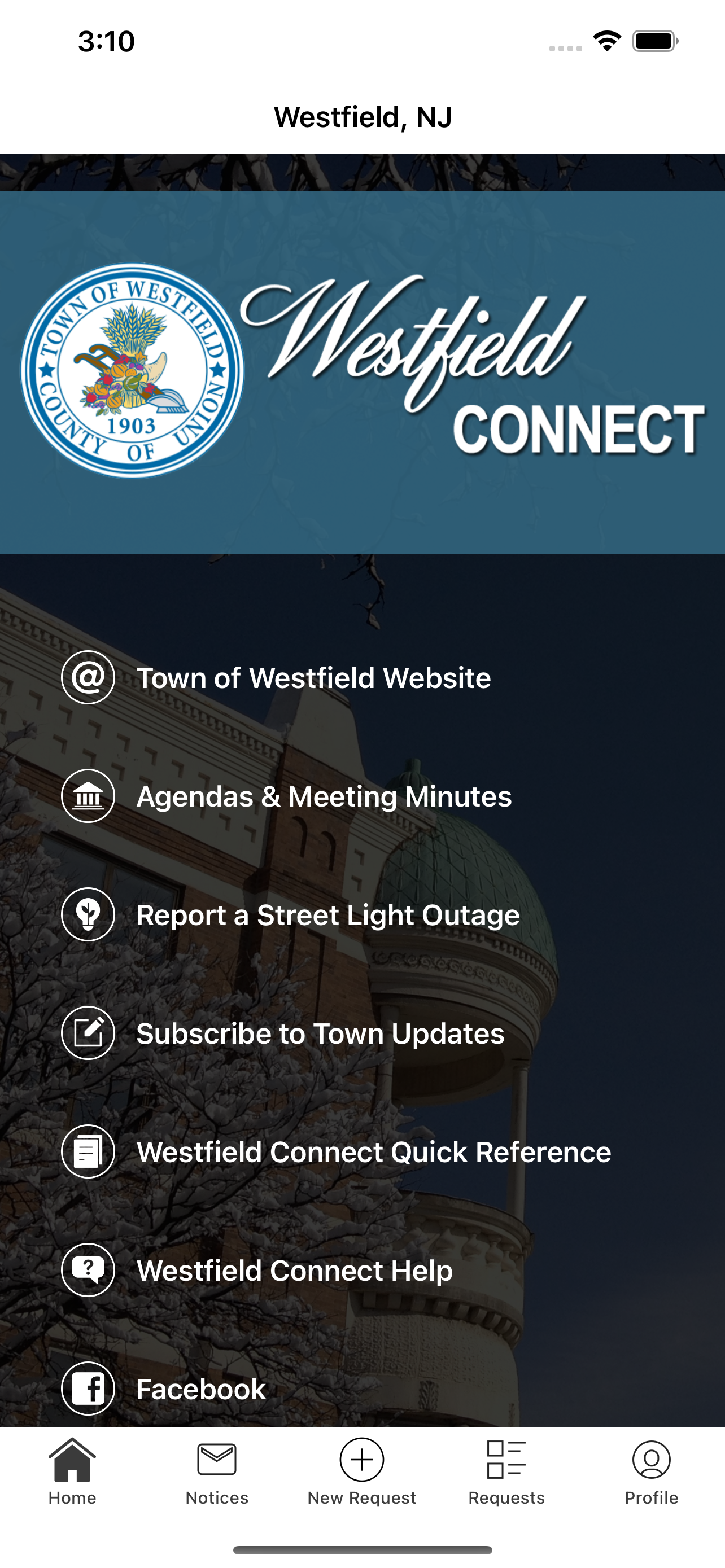Select the Home tab
This screenshot has width=725, height=1568.
tap(72, 1472)
